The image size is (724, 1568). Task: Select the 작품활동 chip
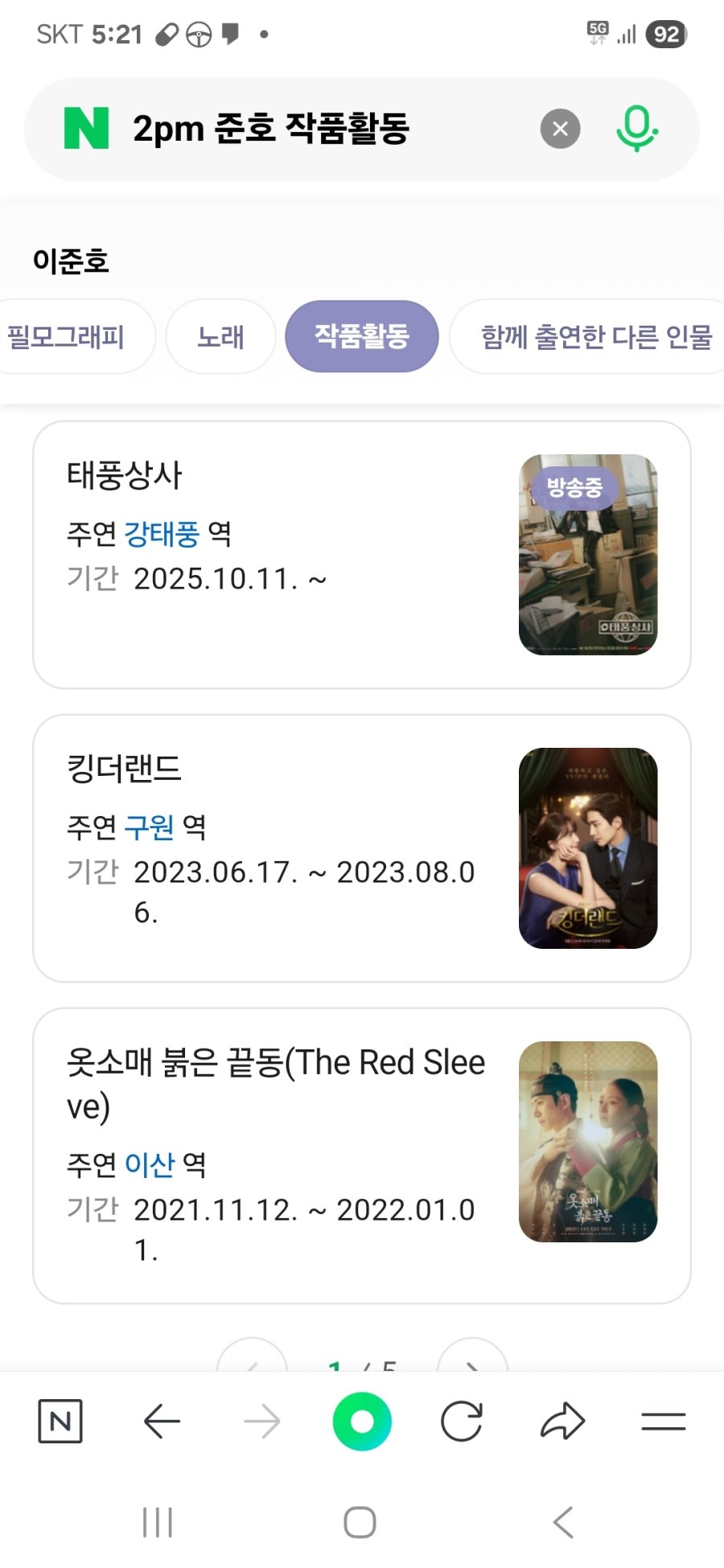pos(361,336)
